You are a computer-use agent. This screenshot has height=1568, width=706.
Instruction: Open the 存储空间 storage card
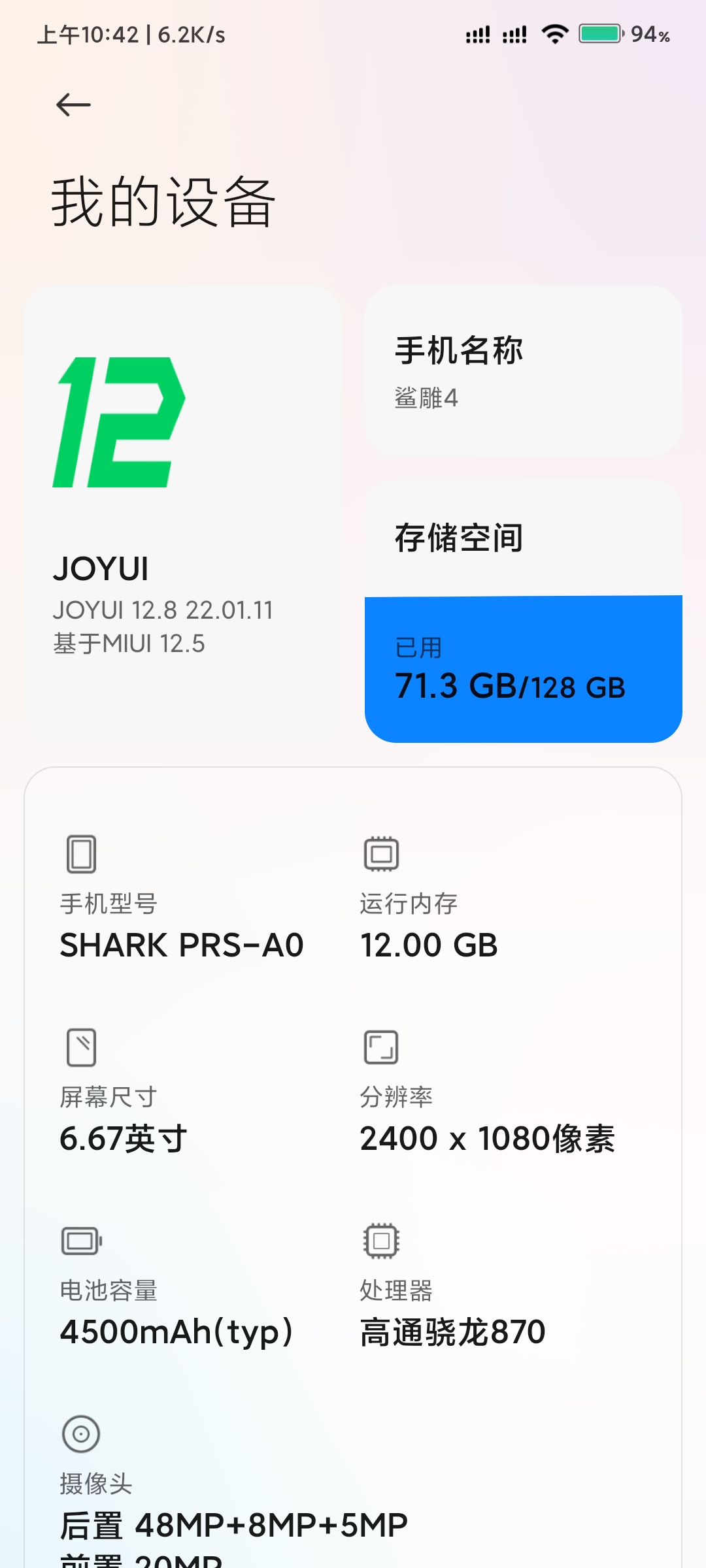[523, 612]
